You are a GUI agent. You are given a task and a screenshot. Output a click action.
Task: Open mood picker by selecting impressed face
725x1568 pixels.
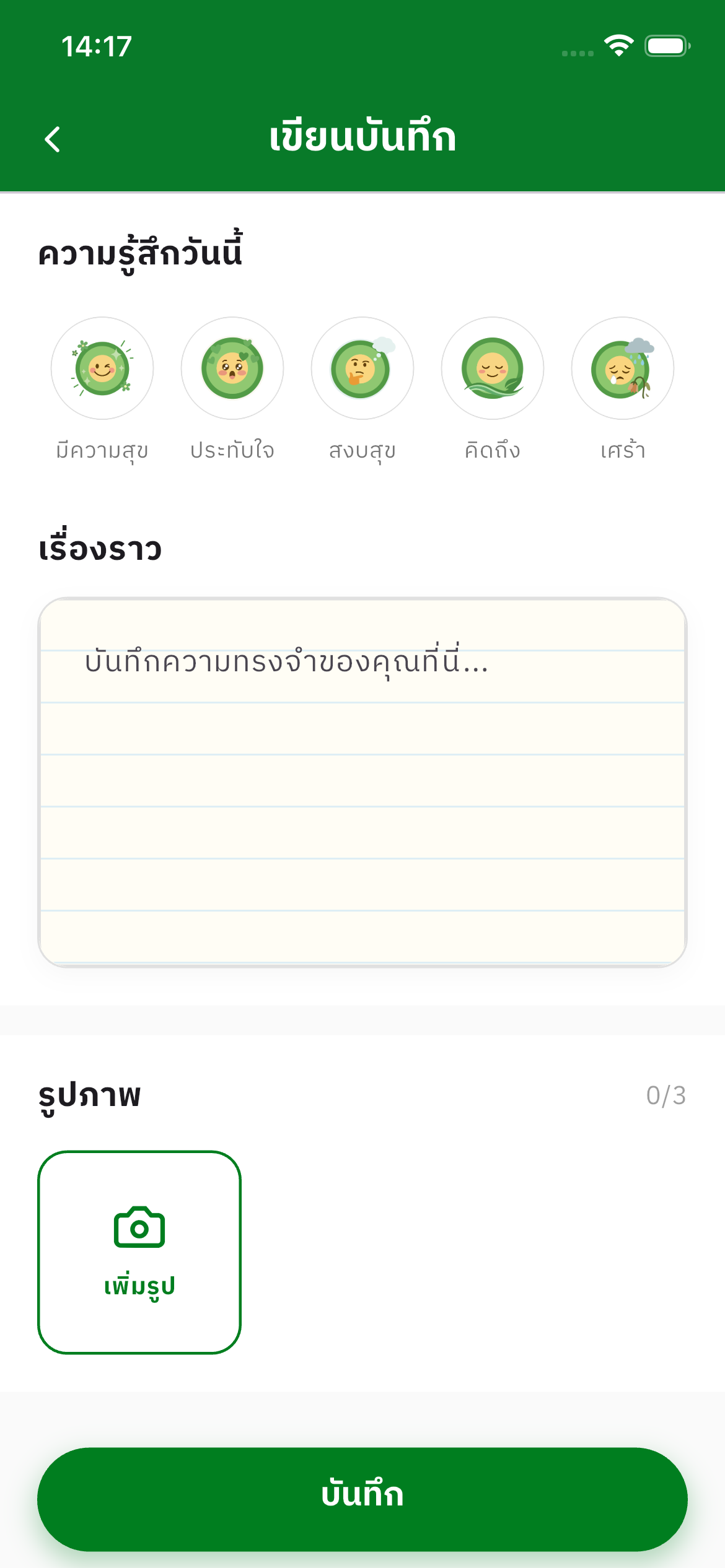pyautogui.click(x=232, y=368)
